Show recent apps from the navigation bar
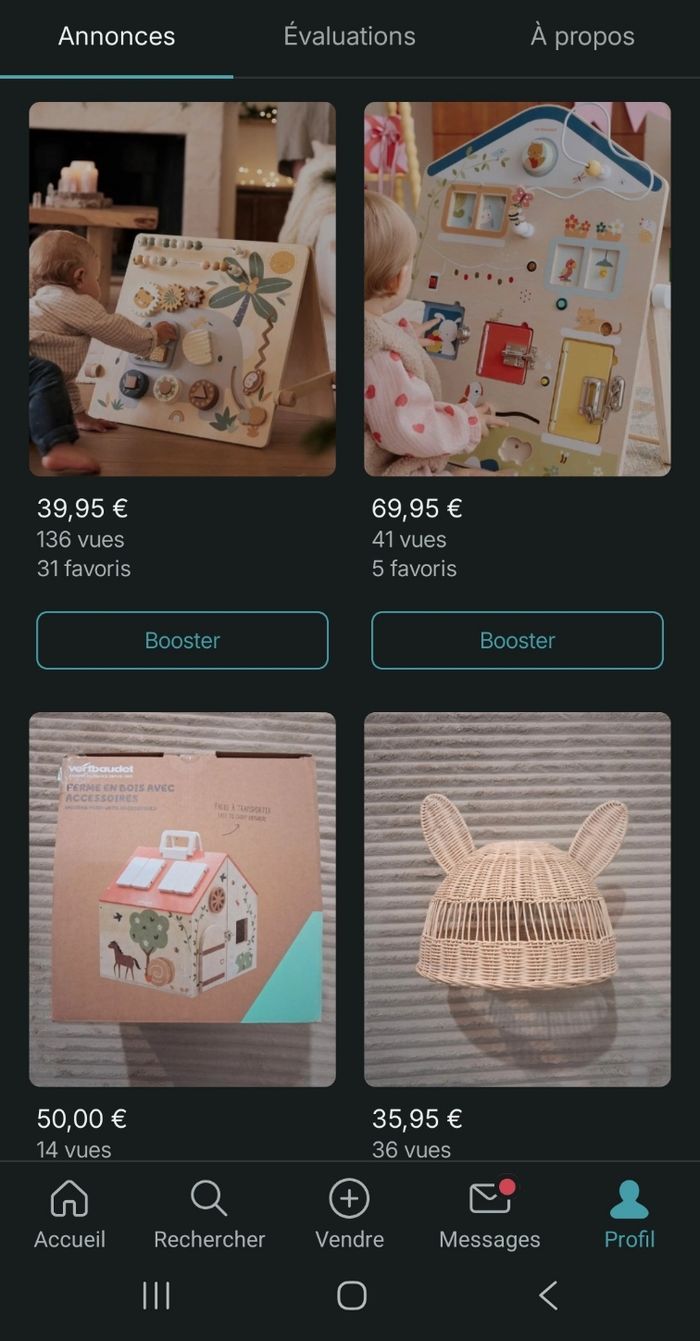The width and height of the screenshot is (700, 1341). point(156,1296)
